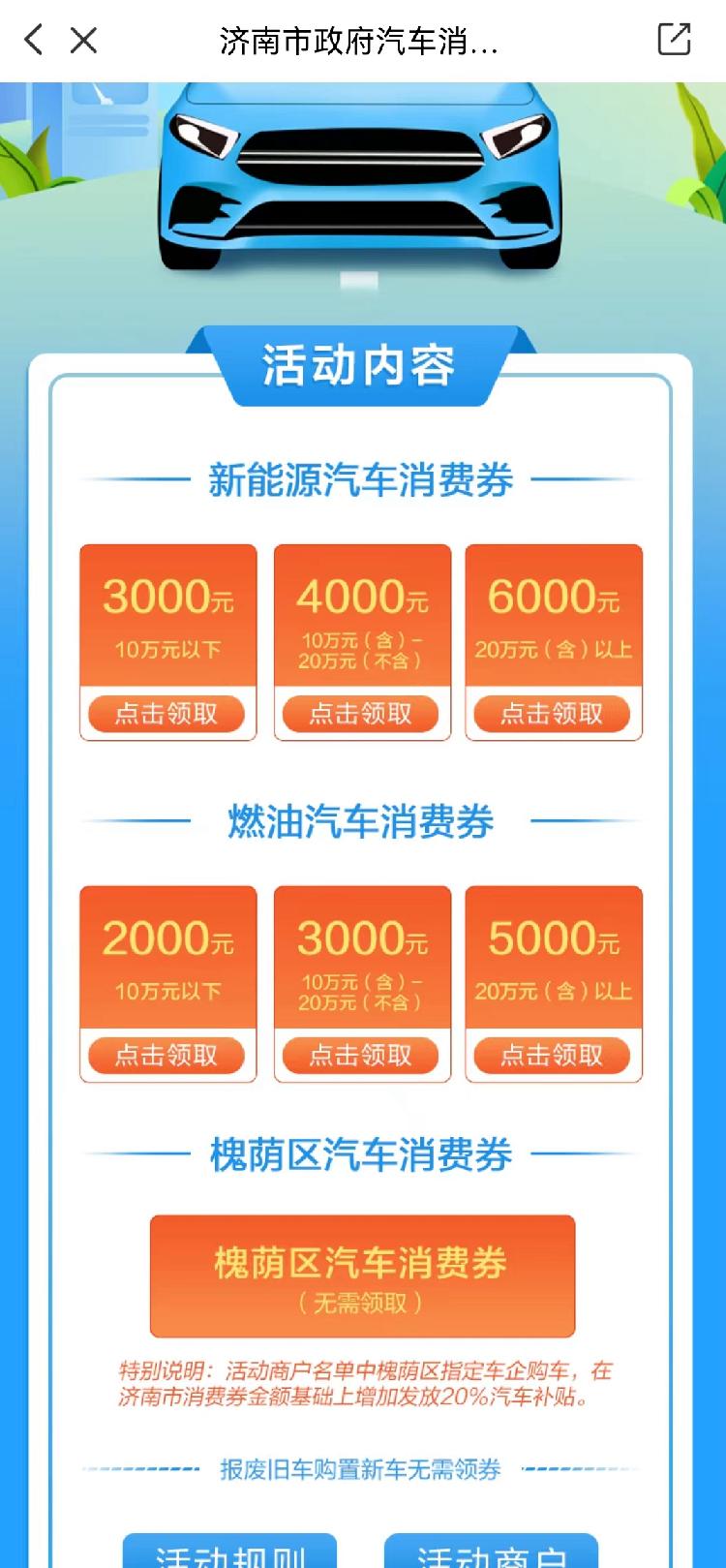Claim the 4000元 new energy car coupon

click(361, 714)
